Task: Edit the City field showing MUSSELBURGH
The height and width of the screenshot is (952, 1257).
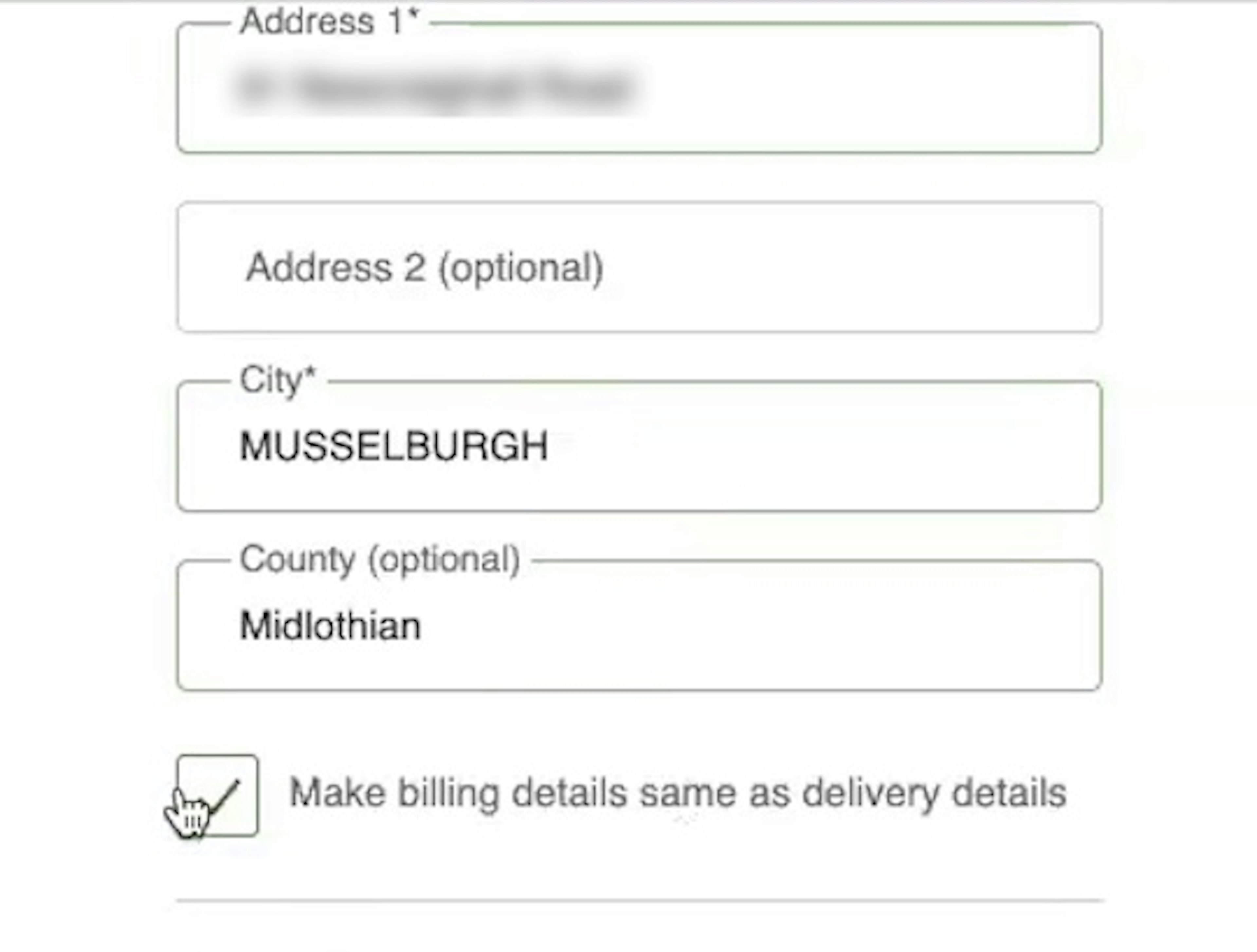Action: click(639, 446)
